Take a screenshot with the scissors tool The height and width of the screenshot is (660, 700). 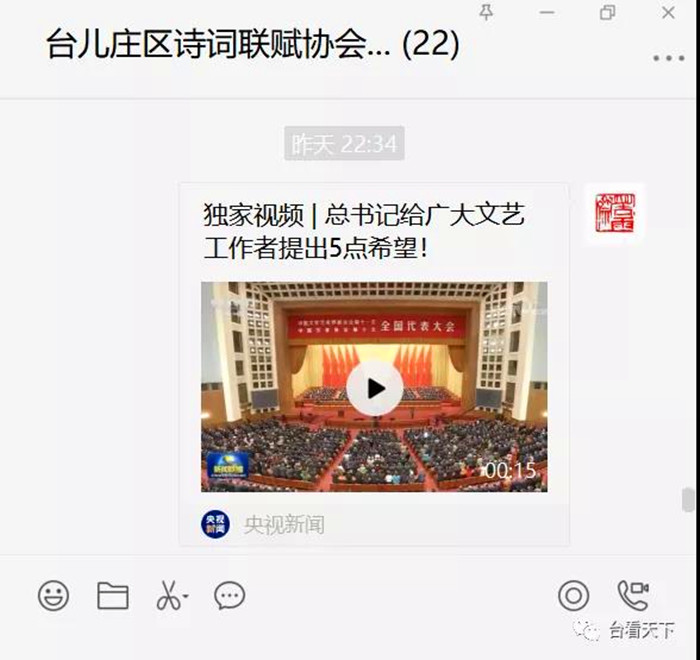point(170,596)
